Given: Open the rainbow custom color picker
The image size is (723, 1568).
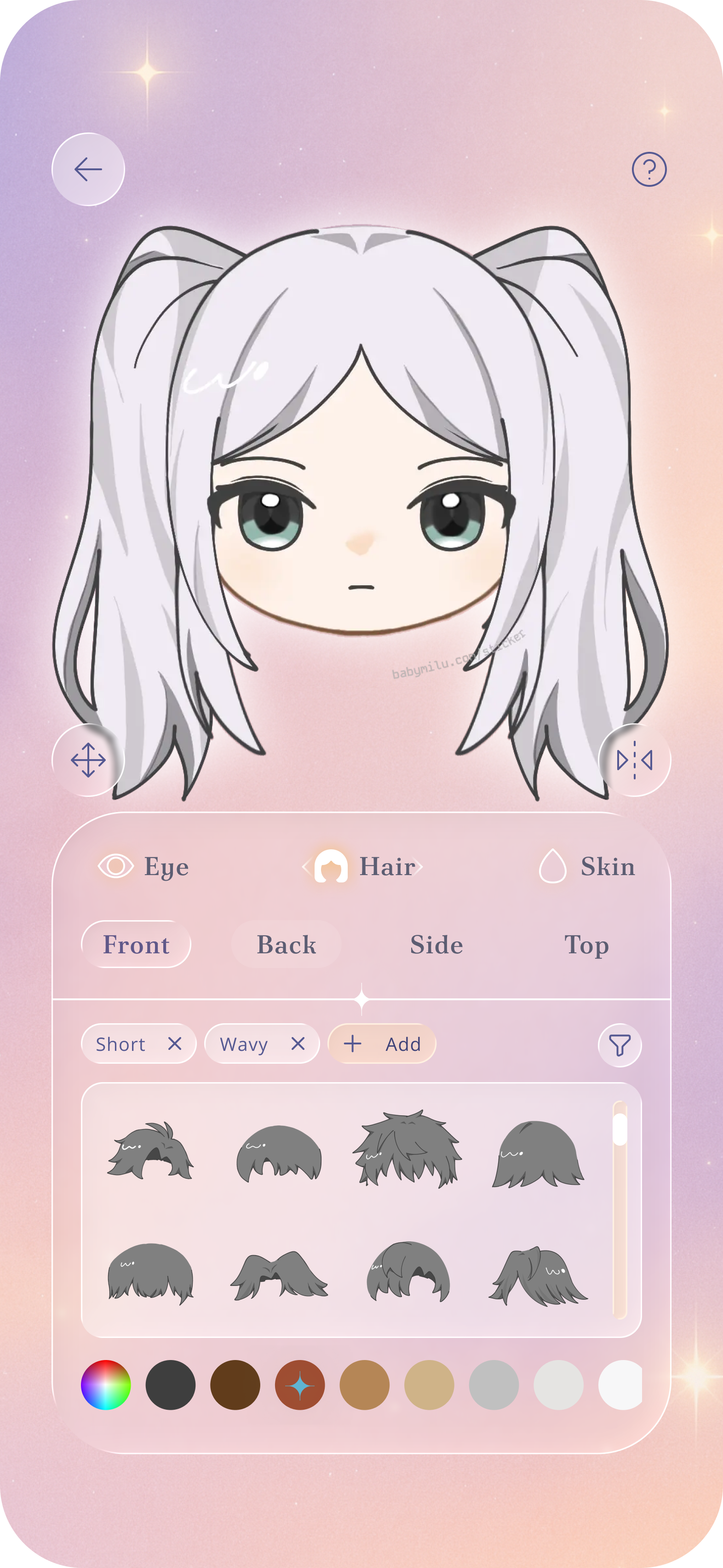Looking at the screenshot, I should 106,1385.
